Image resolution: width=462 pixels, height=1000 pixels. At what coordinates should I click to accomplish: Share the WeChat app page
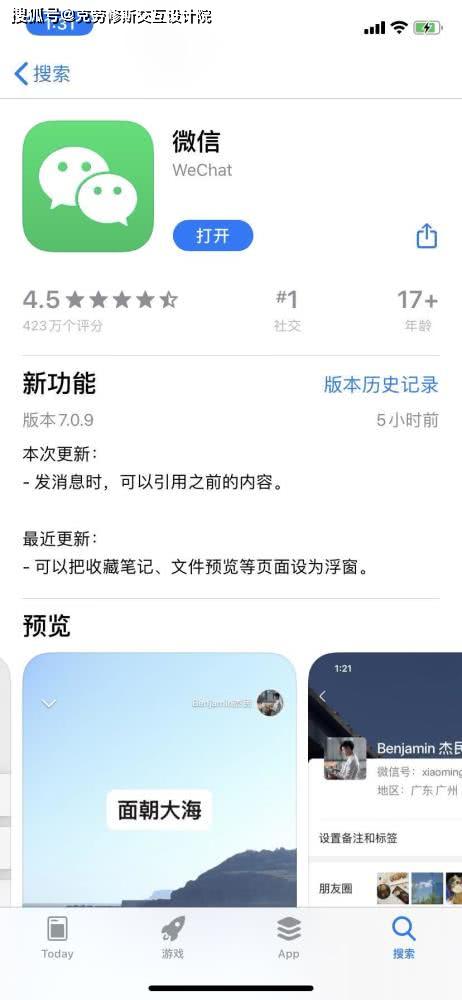[426, 235]
